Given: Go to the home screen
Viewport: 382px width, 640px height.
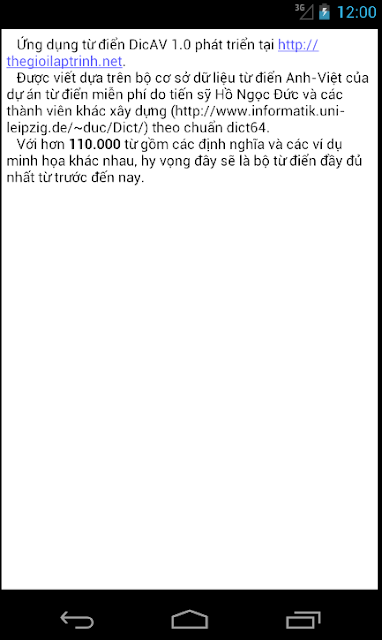Looking at the screenshot, I should coord(190,620).
